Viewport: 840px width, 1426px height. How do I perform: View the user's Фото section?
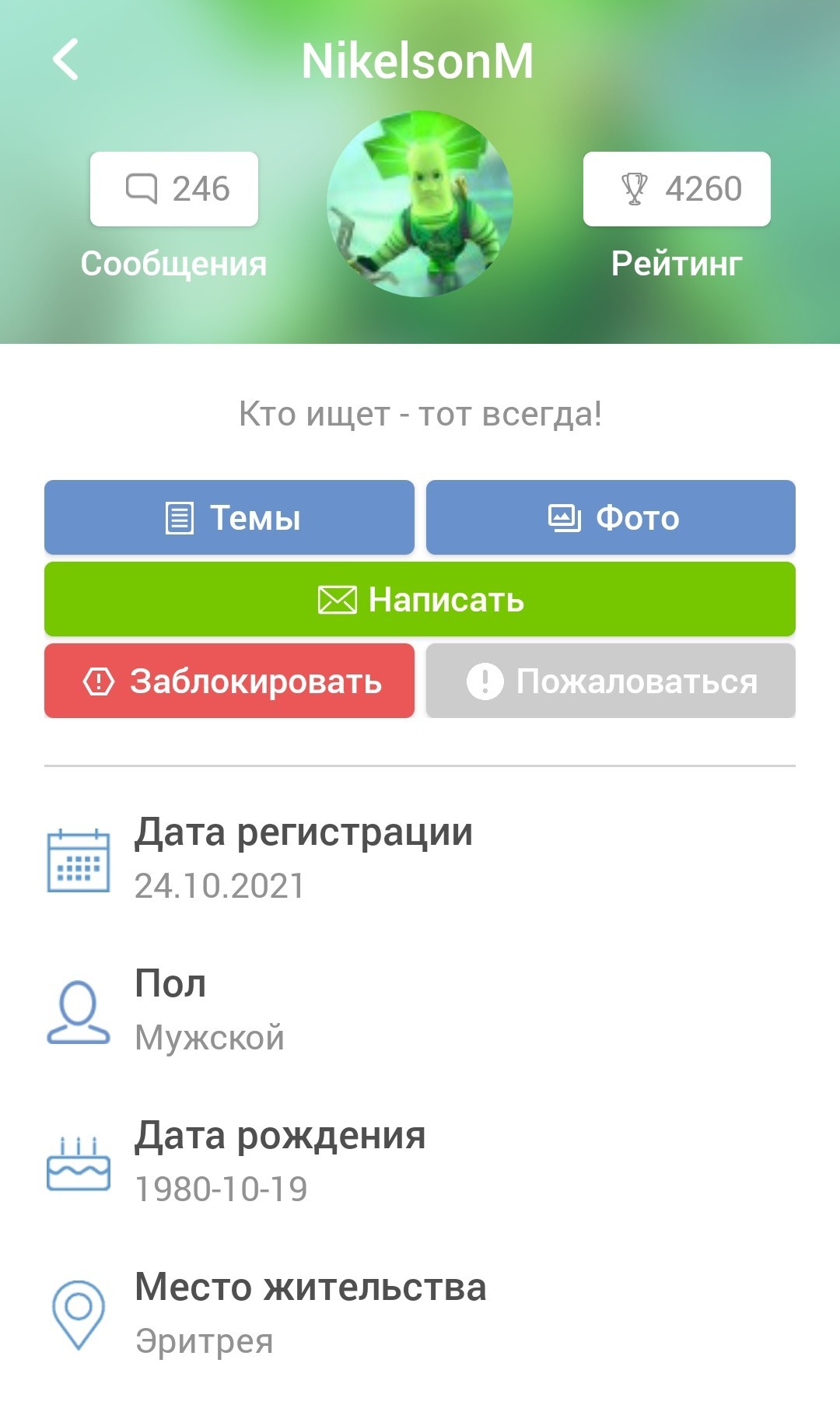coord(611,517)
